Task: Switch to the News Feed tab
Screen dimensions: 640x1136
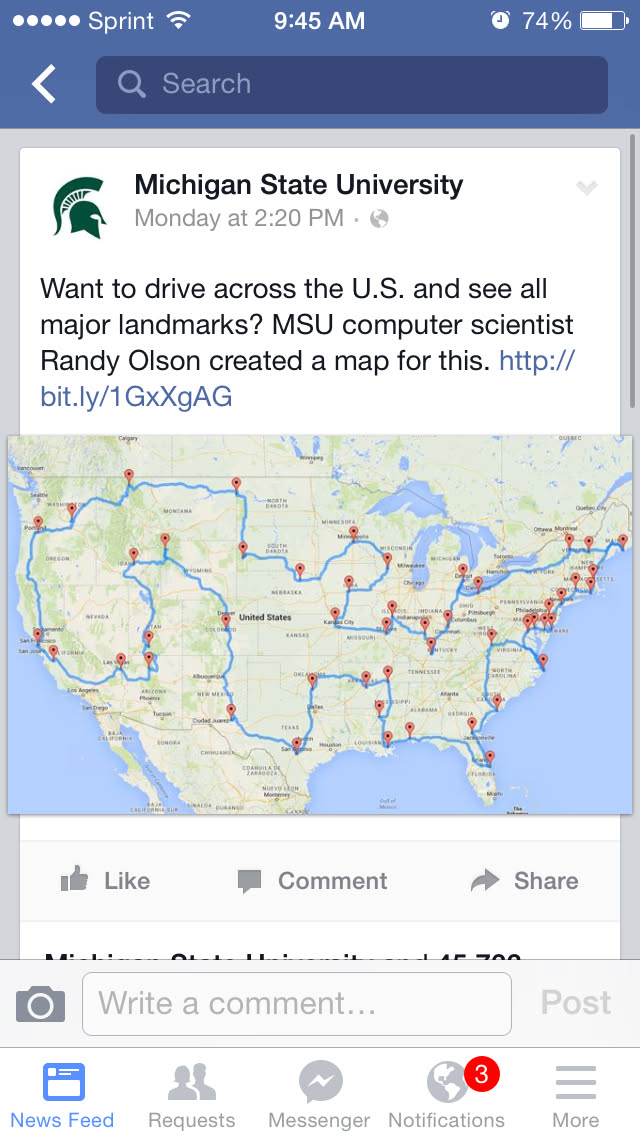Action: (63, 1093)
